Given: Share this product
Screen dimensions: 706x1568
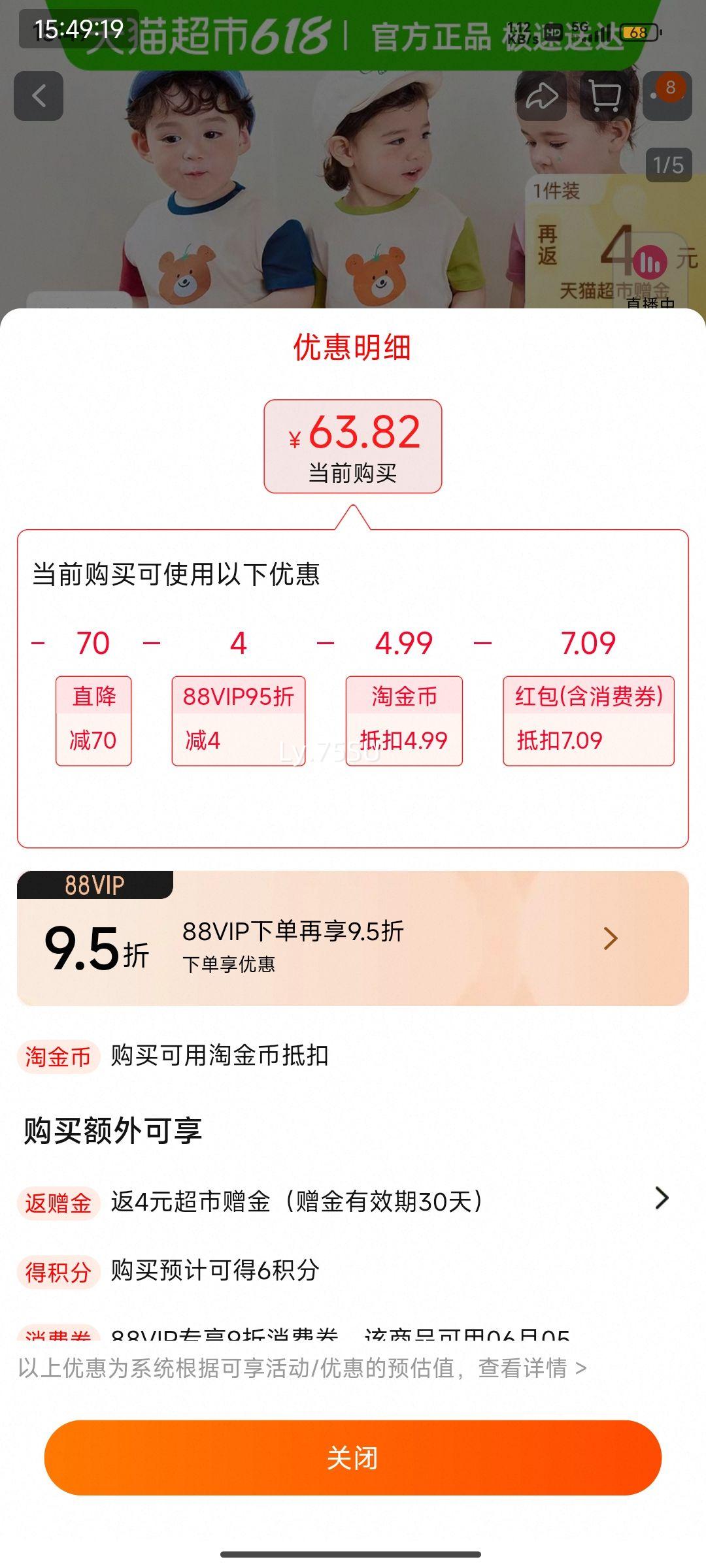Looking at the screenshot, I should pyautogui.click(x=542, y=96).
